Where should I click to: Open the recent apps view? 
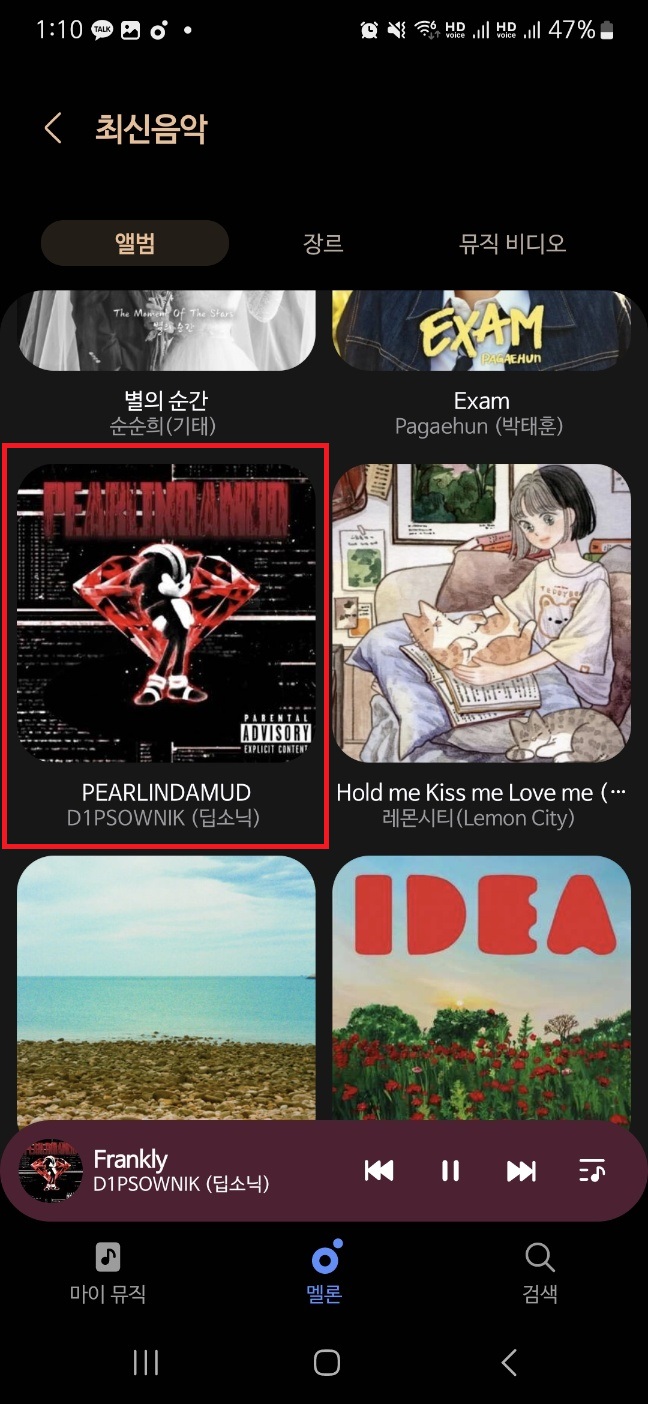(x=146, y=1362)
